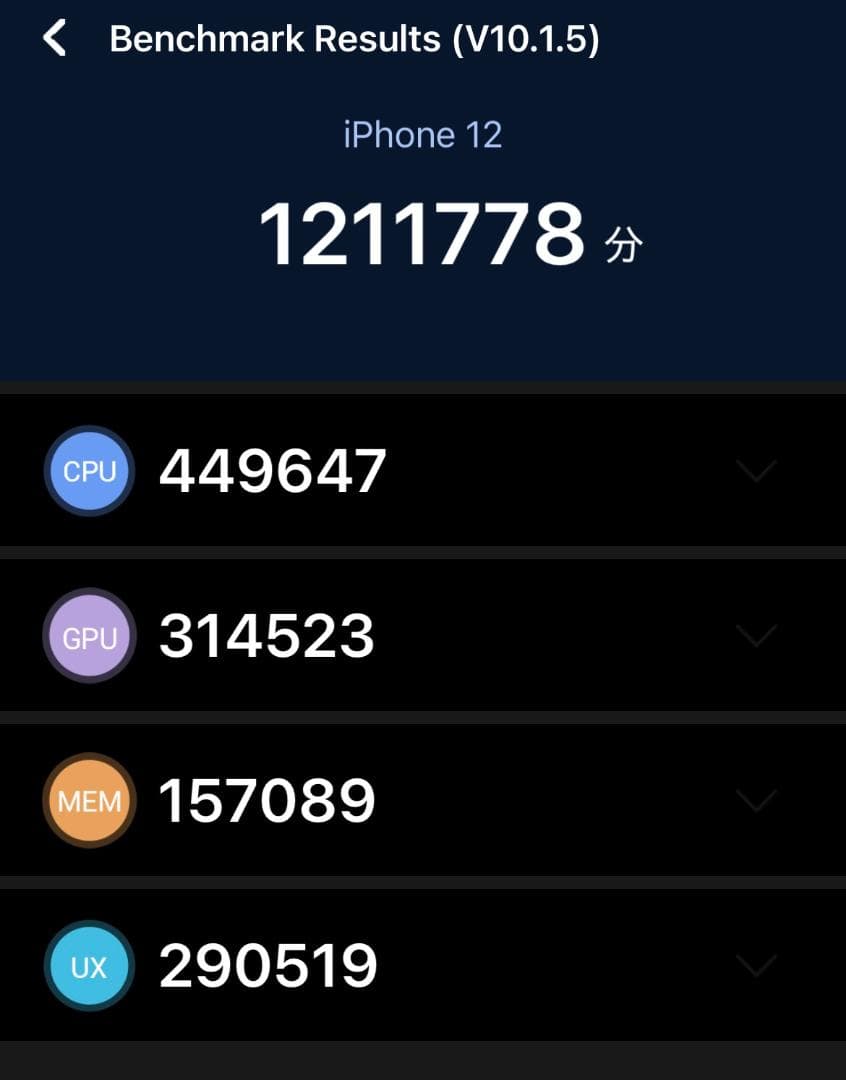Select the teal UX score icon
The height and width of the screenshot is (1080, 846).
88,964
